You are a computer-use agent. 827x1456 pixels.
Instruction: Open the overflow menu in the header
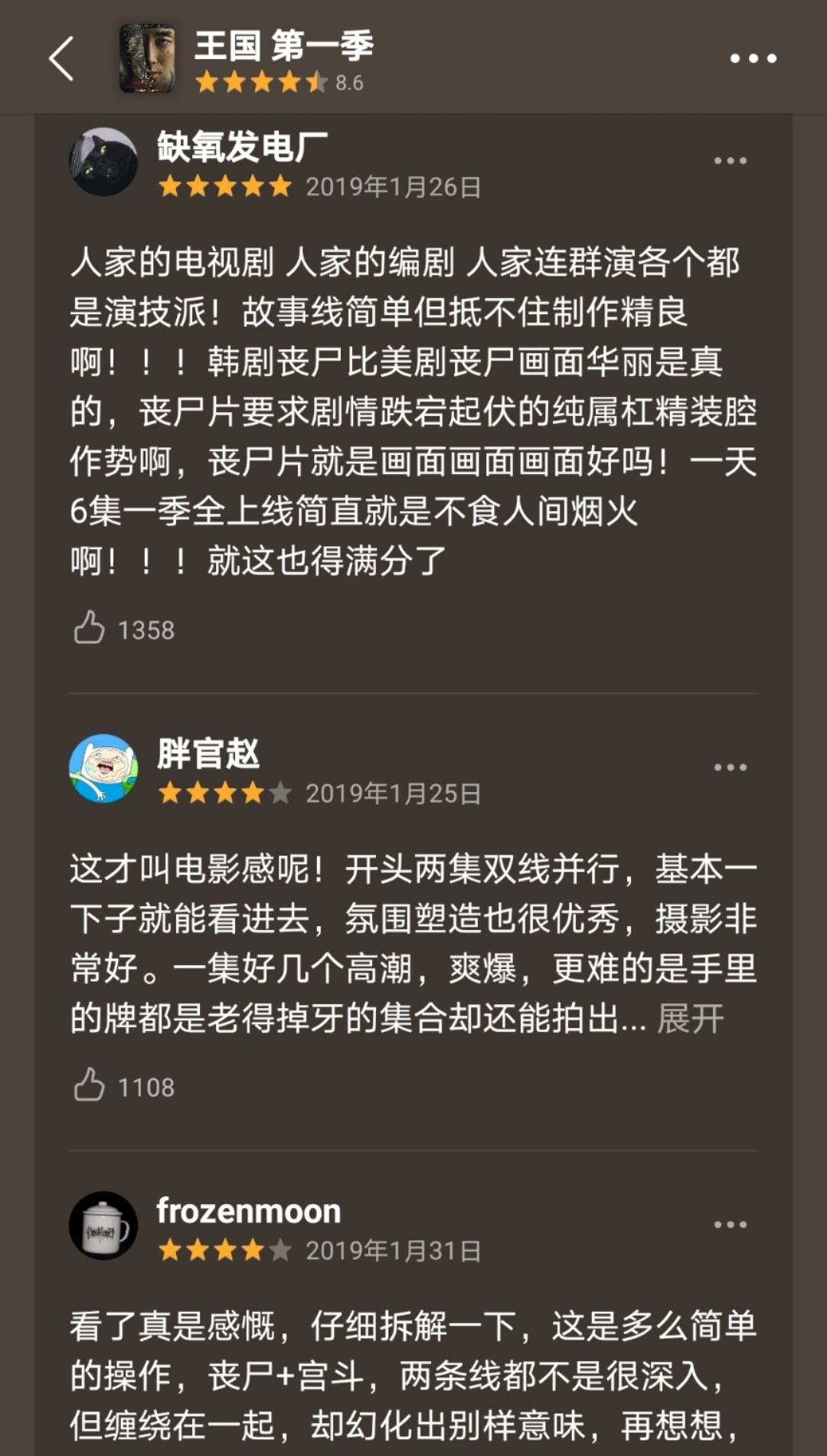click(x=753, y=58)
